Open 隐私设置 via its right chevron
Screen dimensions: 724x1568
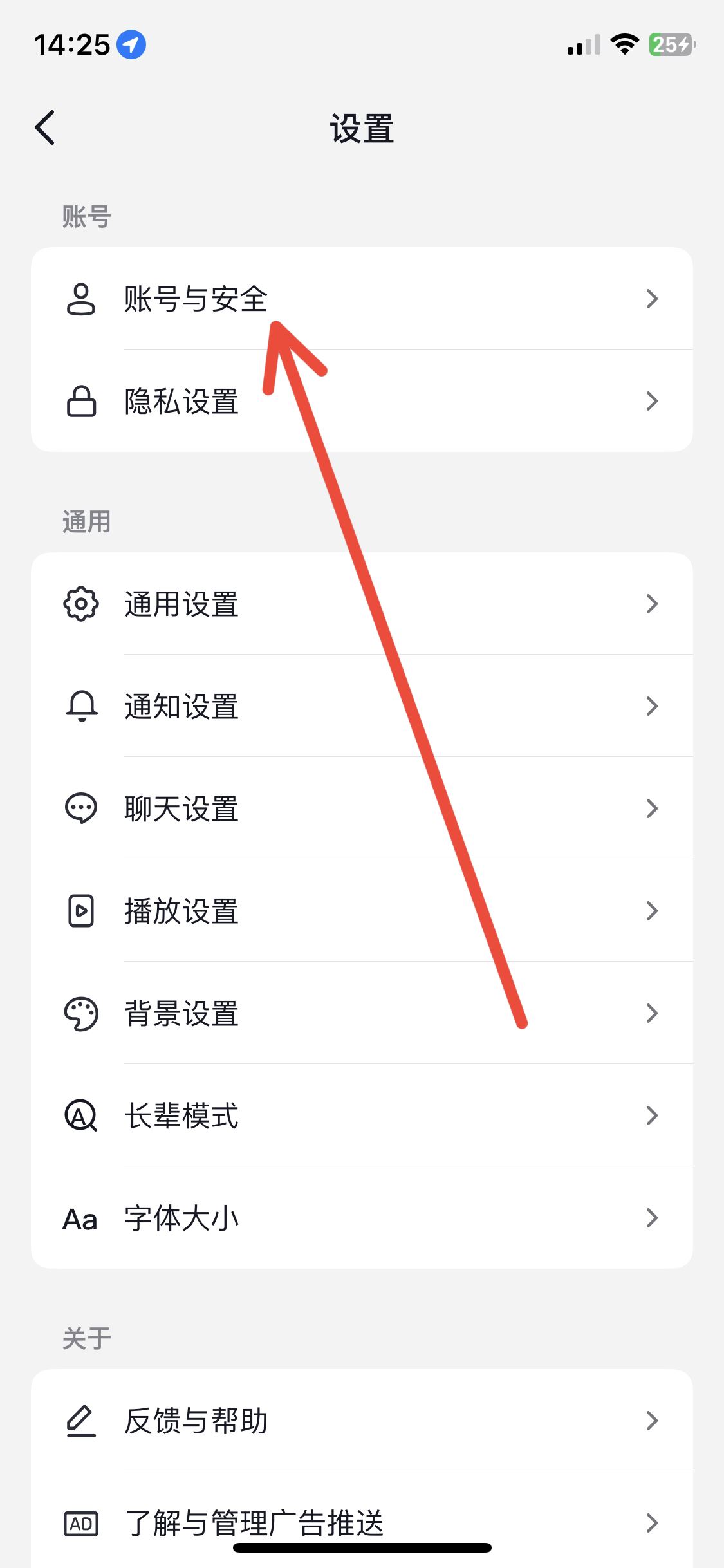[x=653, y=401]
